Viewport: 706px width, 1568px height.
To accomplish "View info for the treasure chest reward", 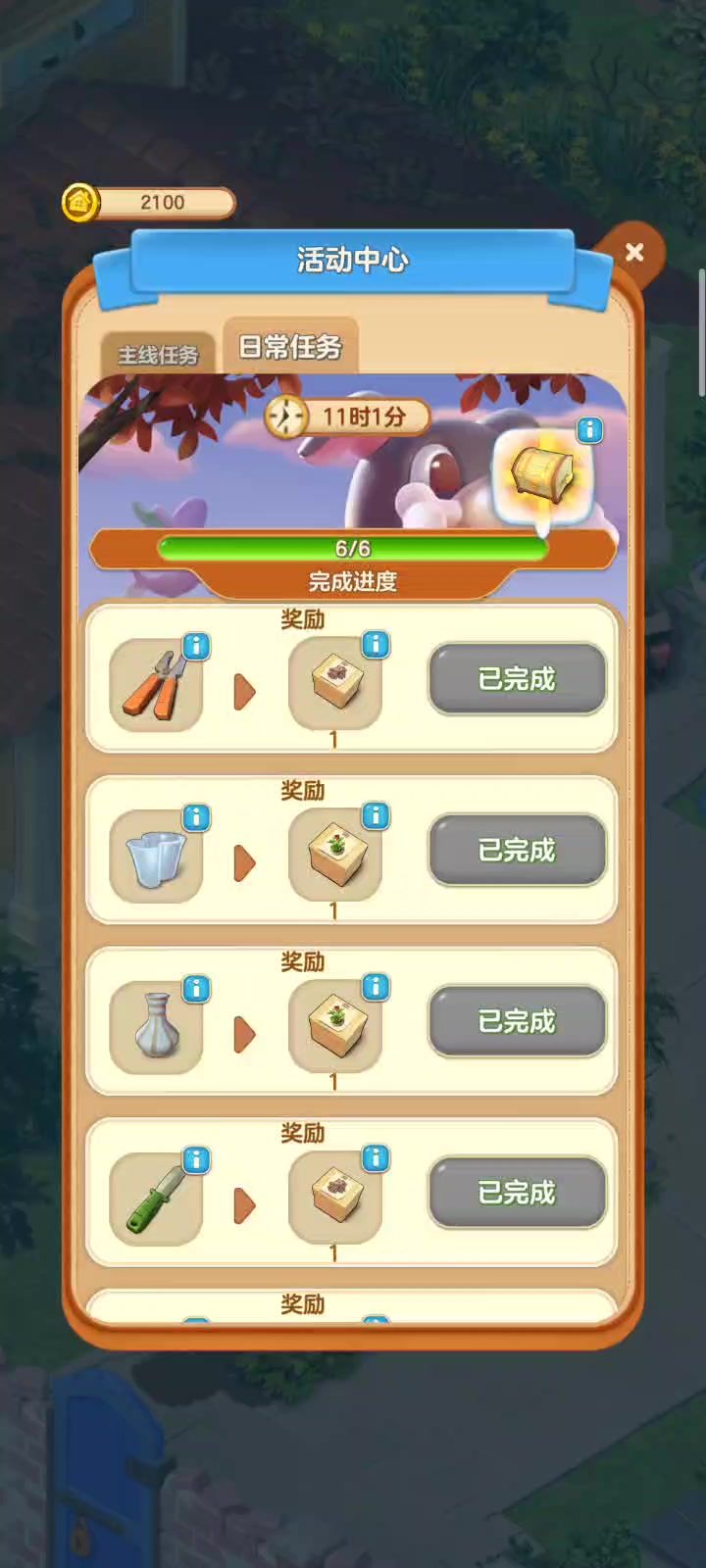I will pyautogui.click(x=589, y=430).
